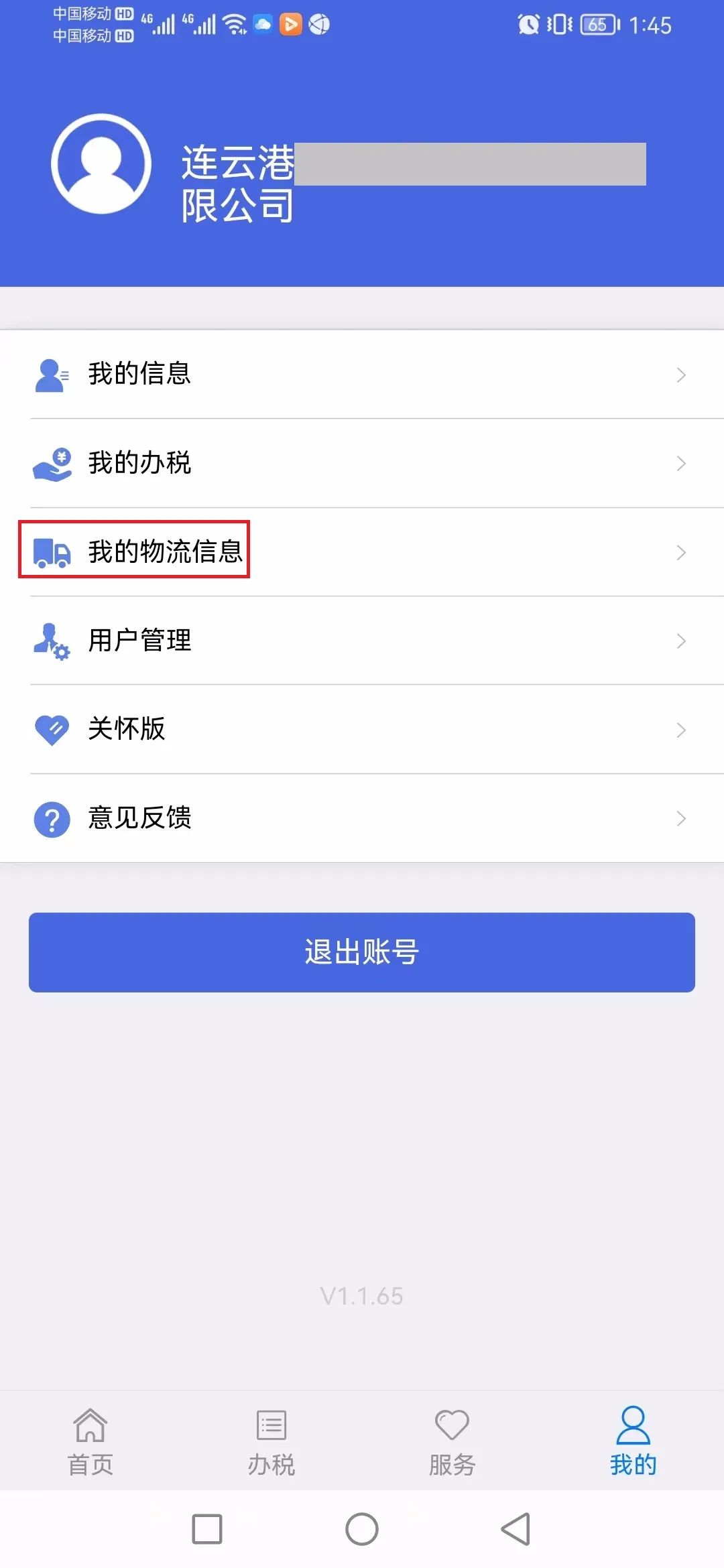This screenshot has width=724, height=1568.
Task: Open 意见反馈 feedback
Action: pos(362,818)
